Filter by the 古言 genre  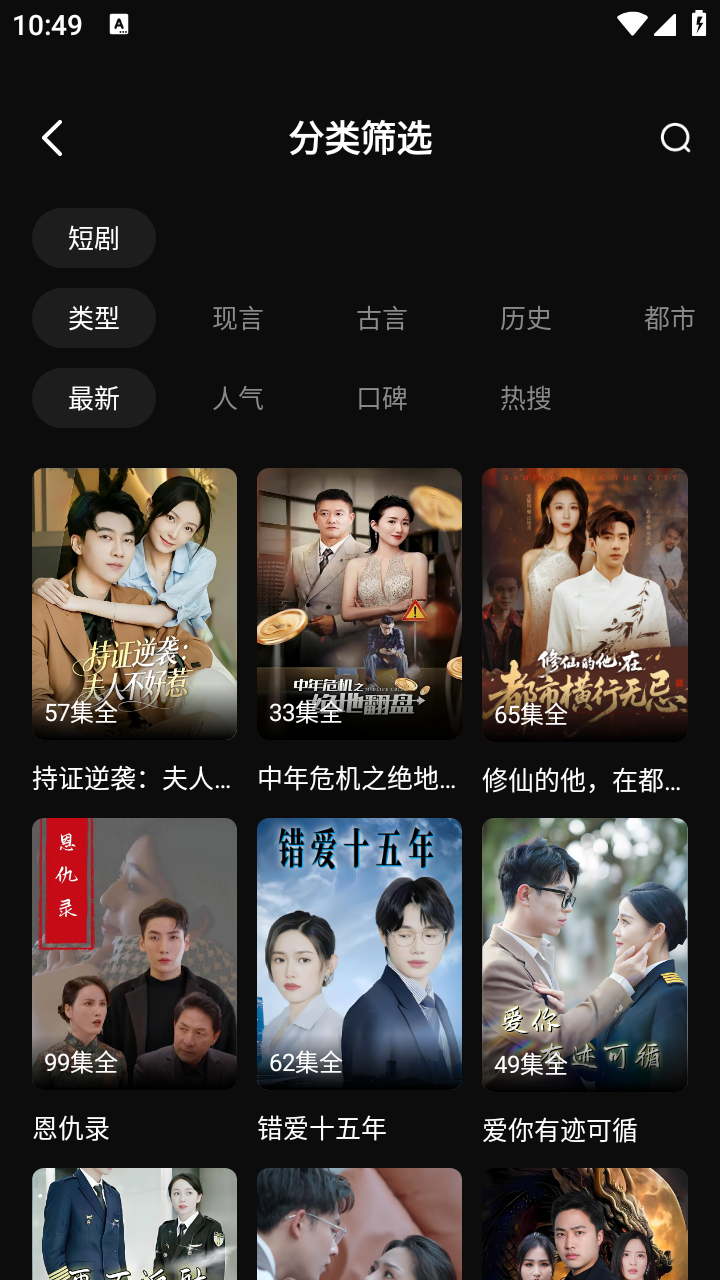click(382, 318)
